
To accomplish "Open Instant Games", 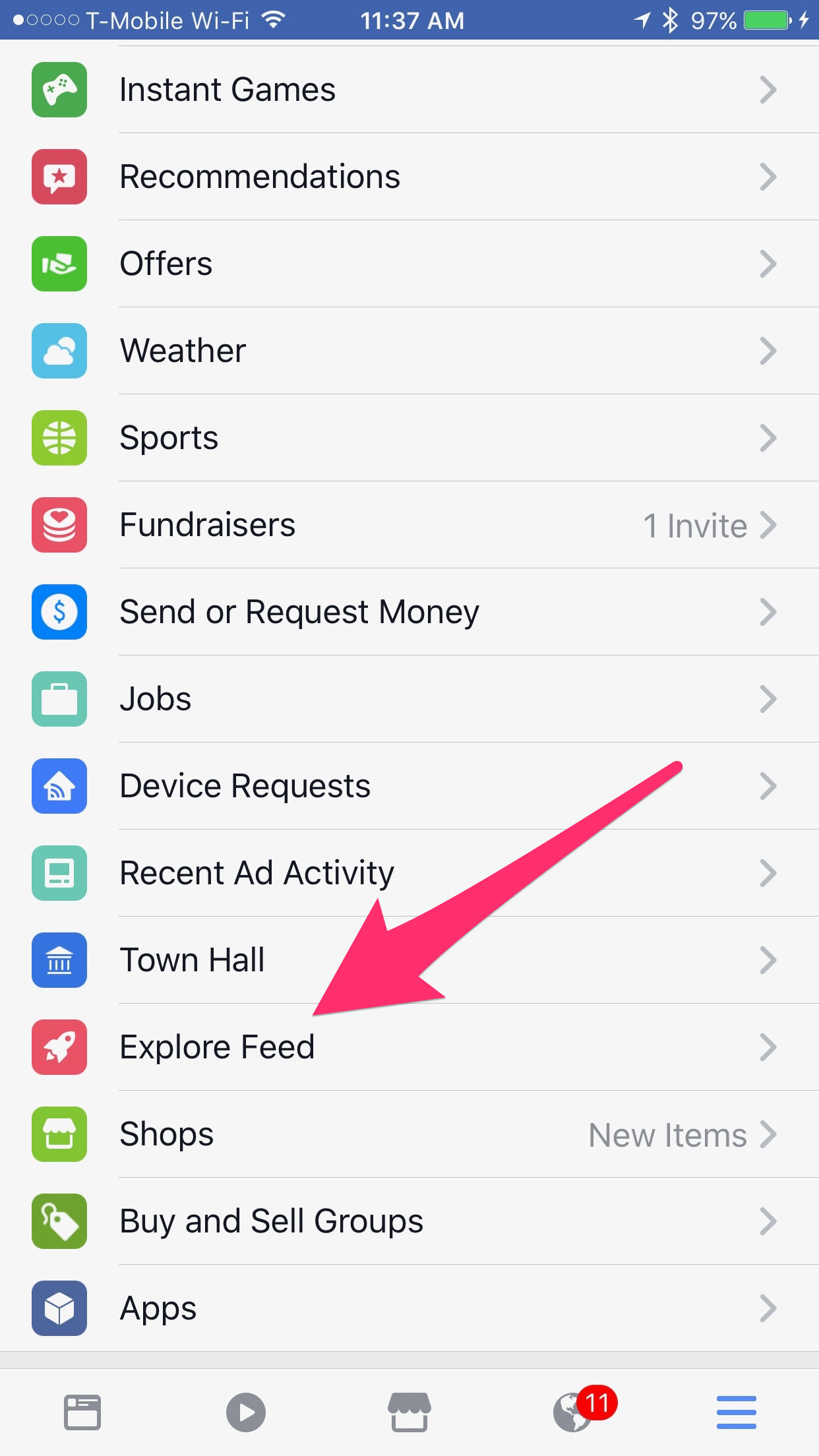I will (409, 90).
